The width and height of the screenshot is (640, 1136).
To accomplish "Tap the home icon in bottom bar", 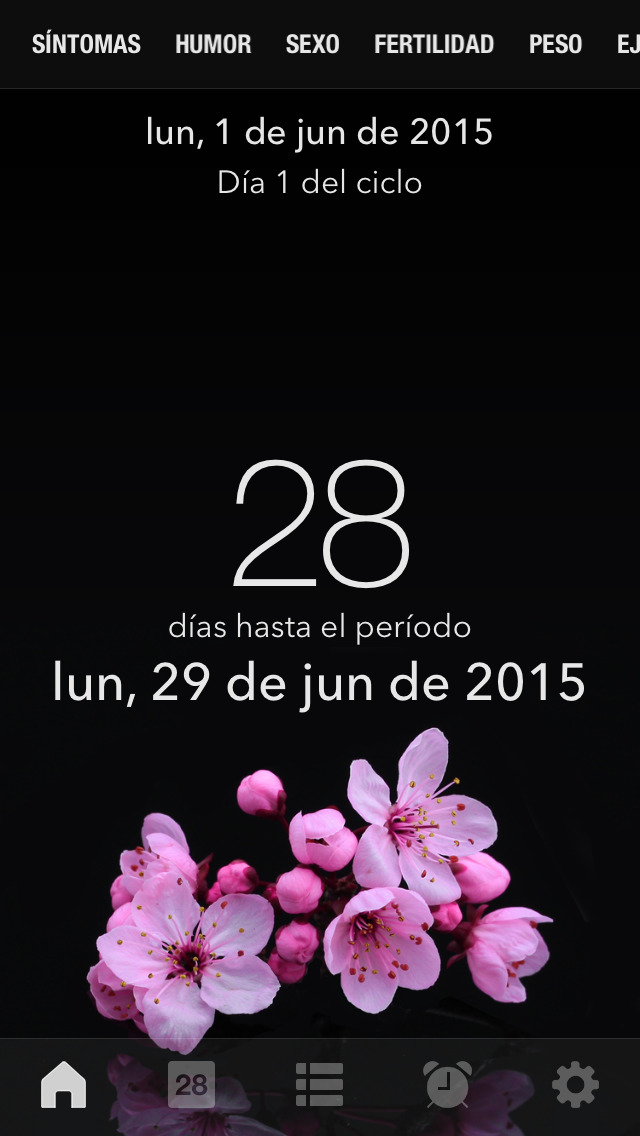I will 64,1085.
